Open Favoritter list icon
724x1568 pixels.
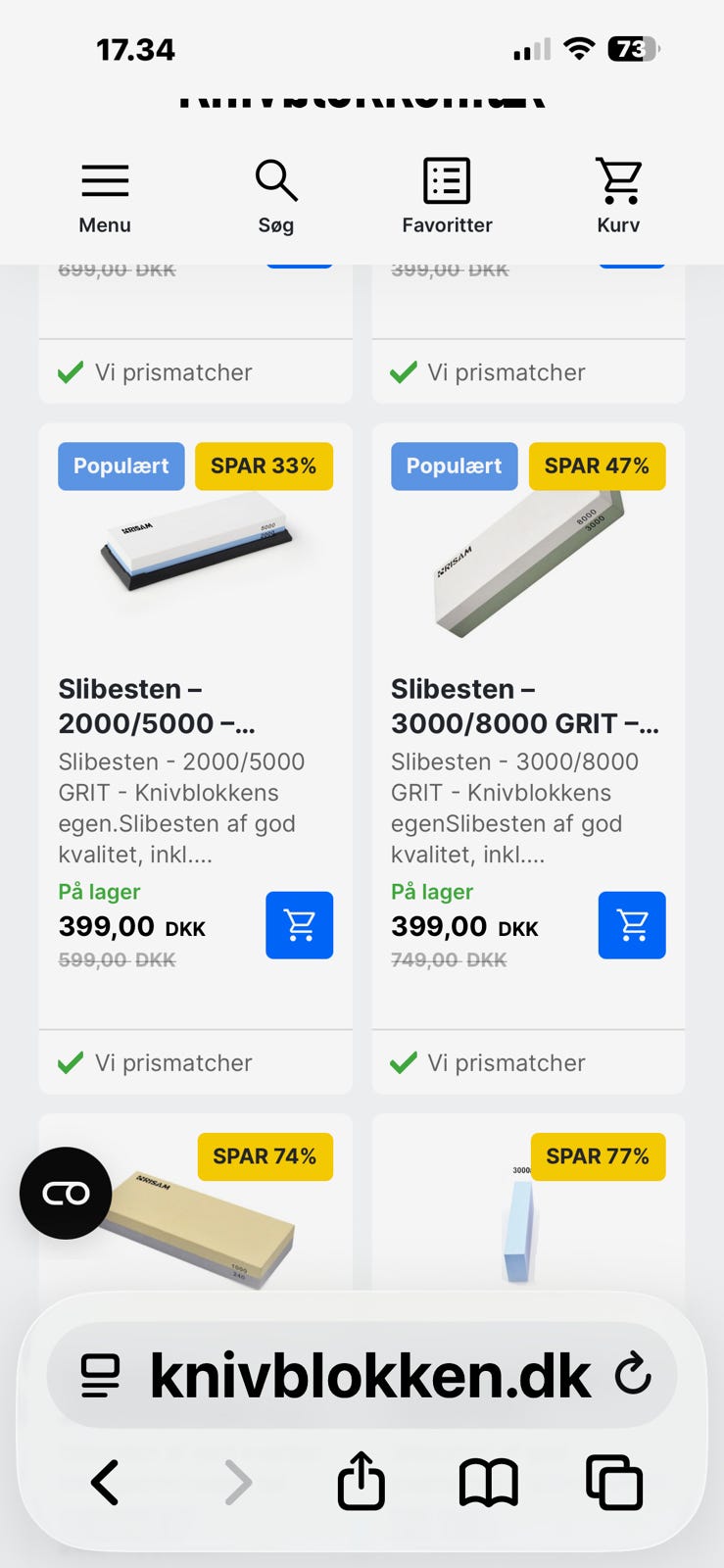(447, 180)
